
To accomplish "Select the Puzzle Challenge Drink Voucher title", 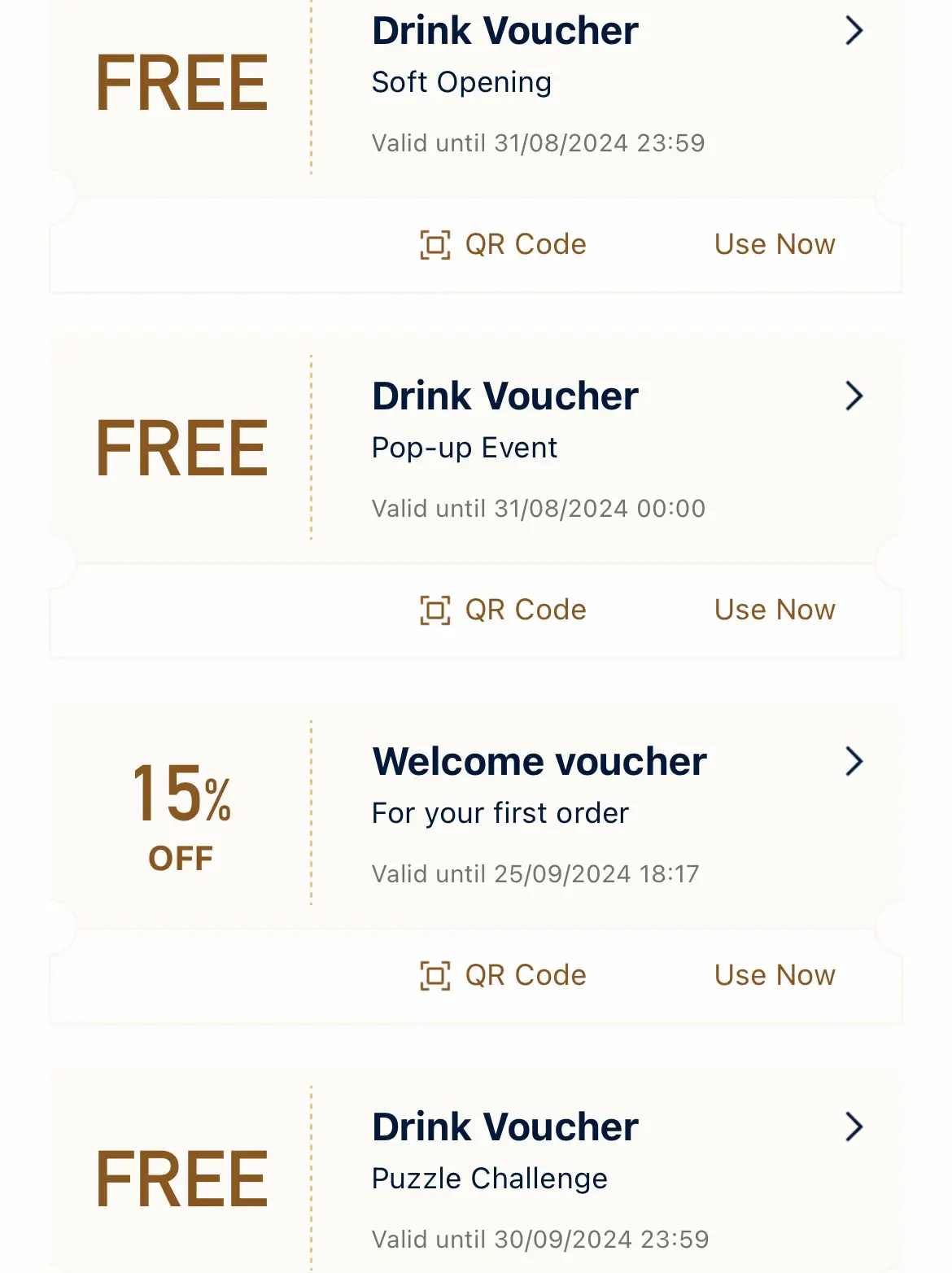I will 504,1127.
